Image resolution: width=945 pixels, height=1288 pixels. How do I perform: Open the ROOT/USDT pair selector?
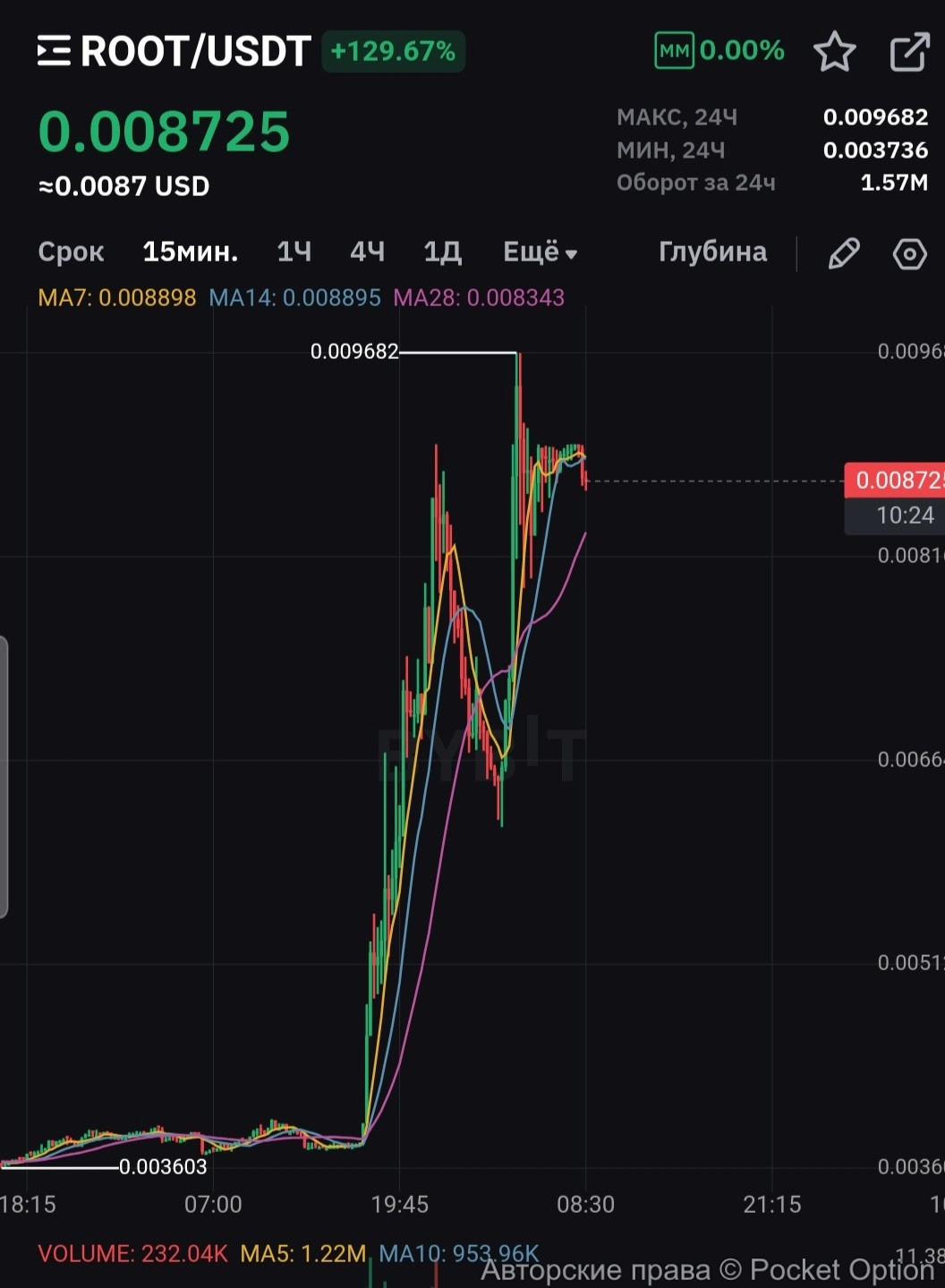coord(175,51)
